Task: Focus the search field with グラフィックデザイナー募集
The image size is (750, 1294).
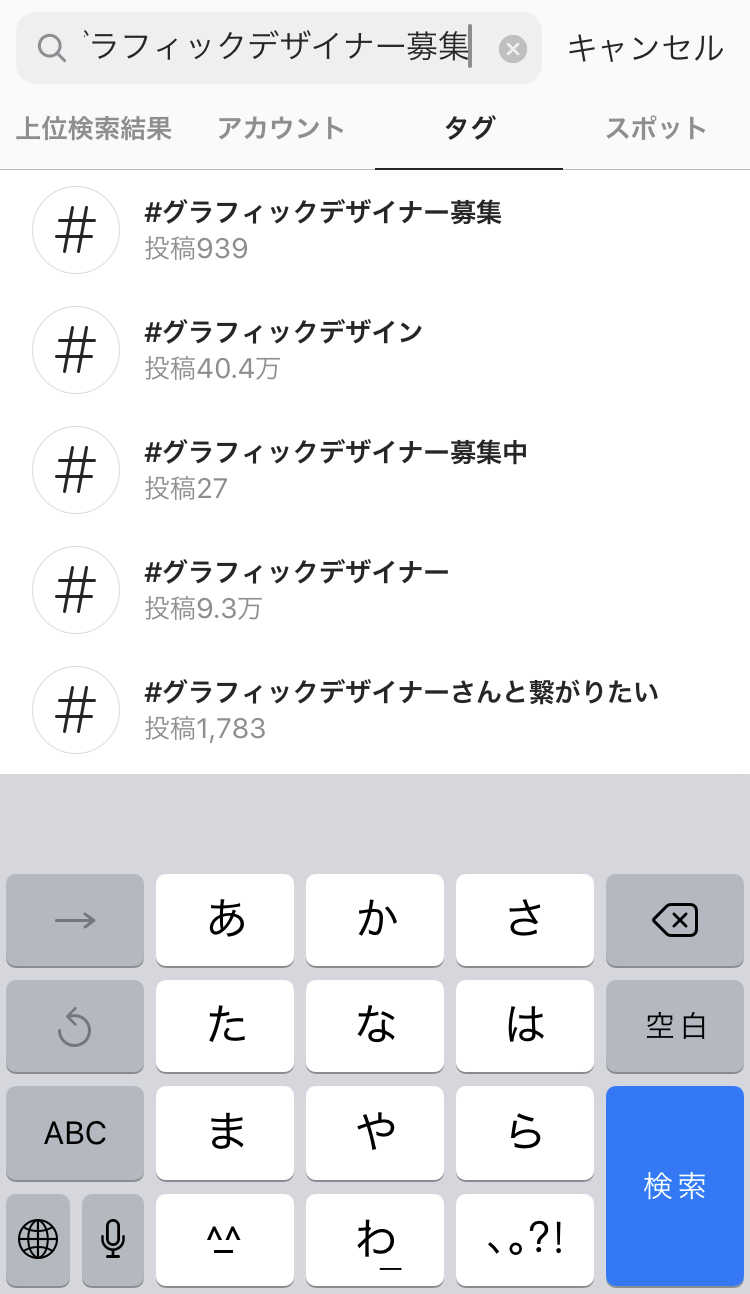Action: click(x=279, y=48)
